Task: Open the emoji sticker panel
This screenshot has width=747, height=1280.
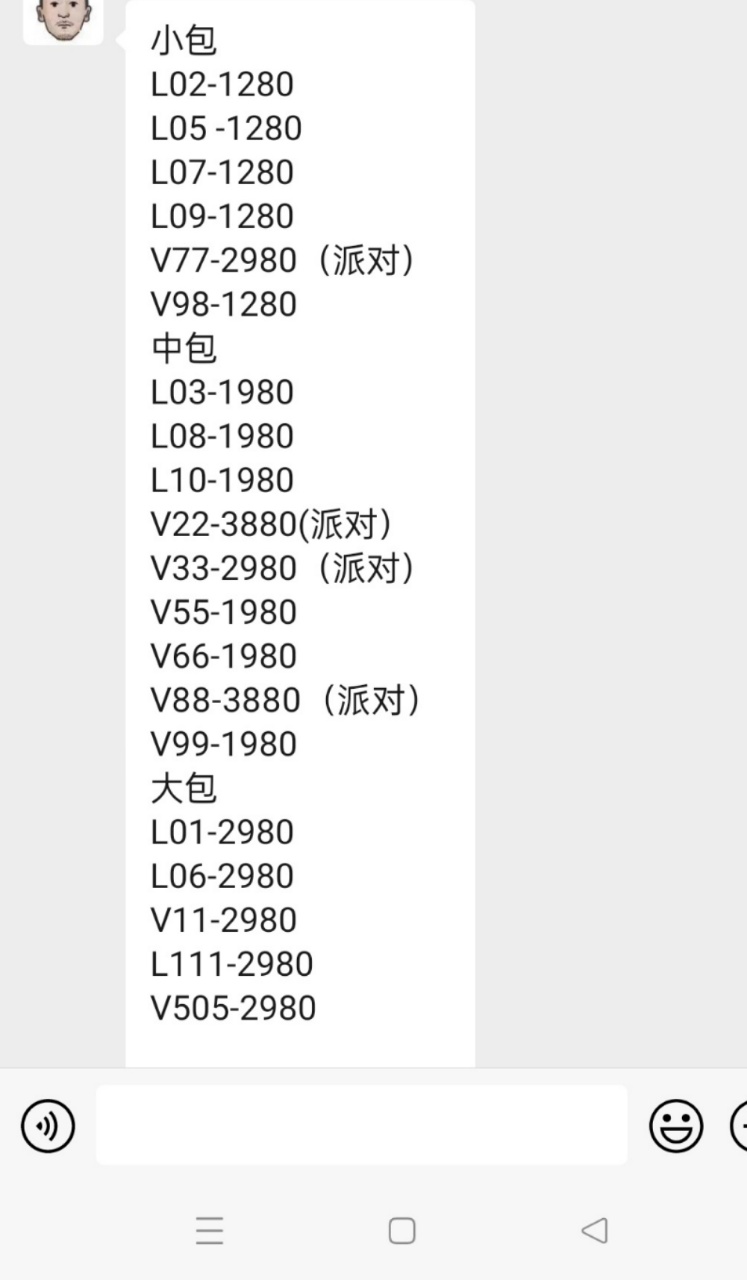Action: (x=676, y=1125)
